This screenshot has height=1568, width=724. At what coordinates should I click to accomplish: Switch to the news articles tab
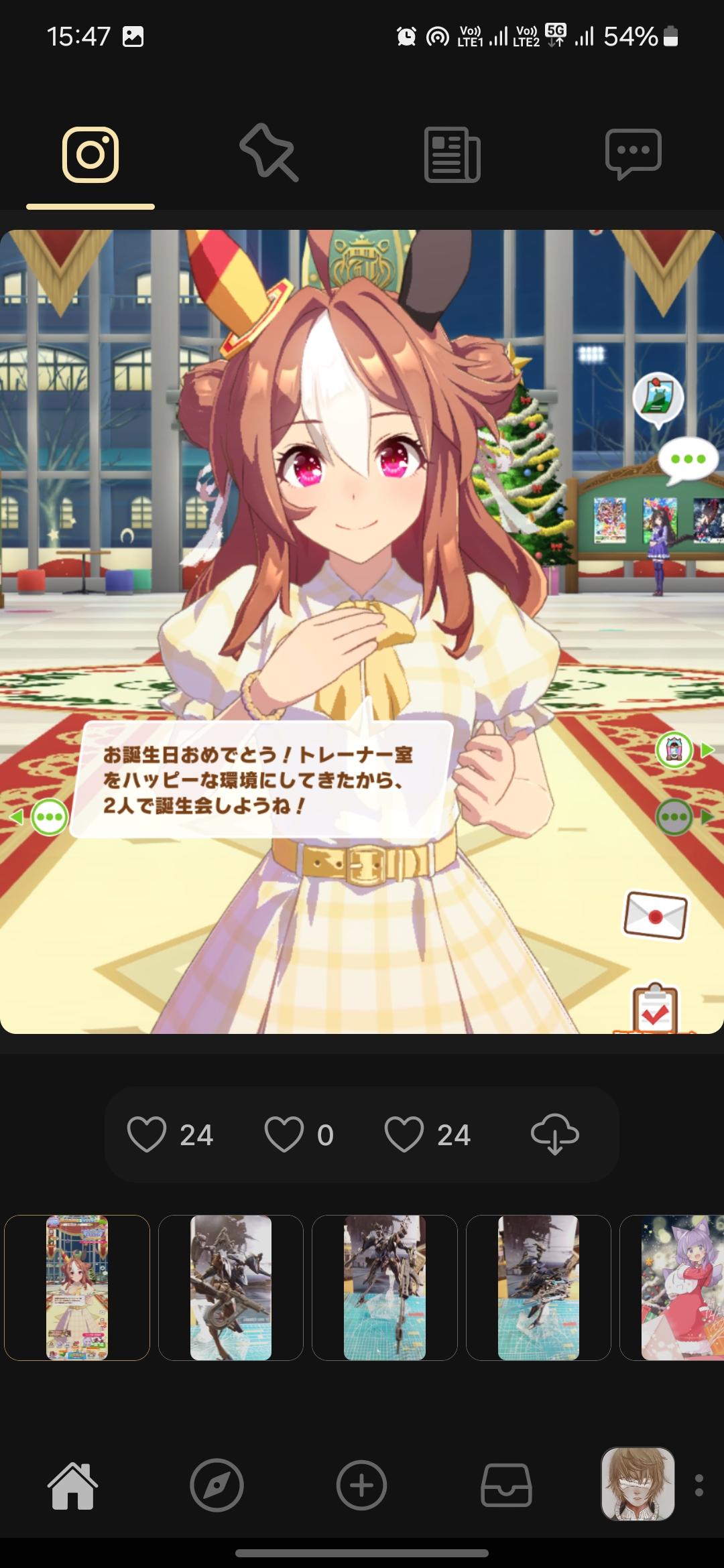(x=452, y=155)
